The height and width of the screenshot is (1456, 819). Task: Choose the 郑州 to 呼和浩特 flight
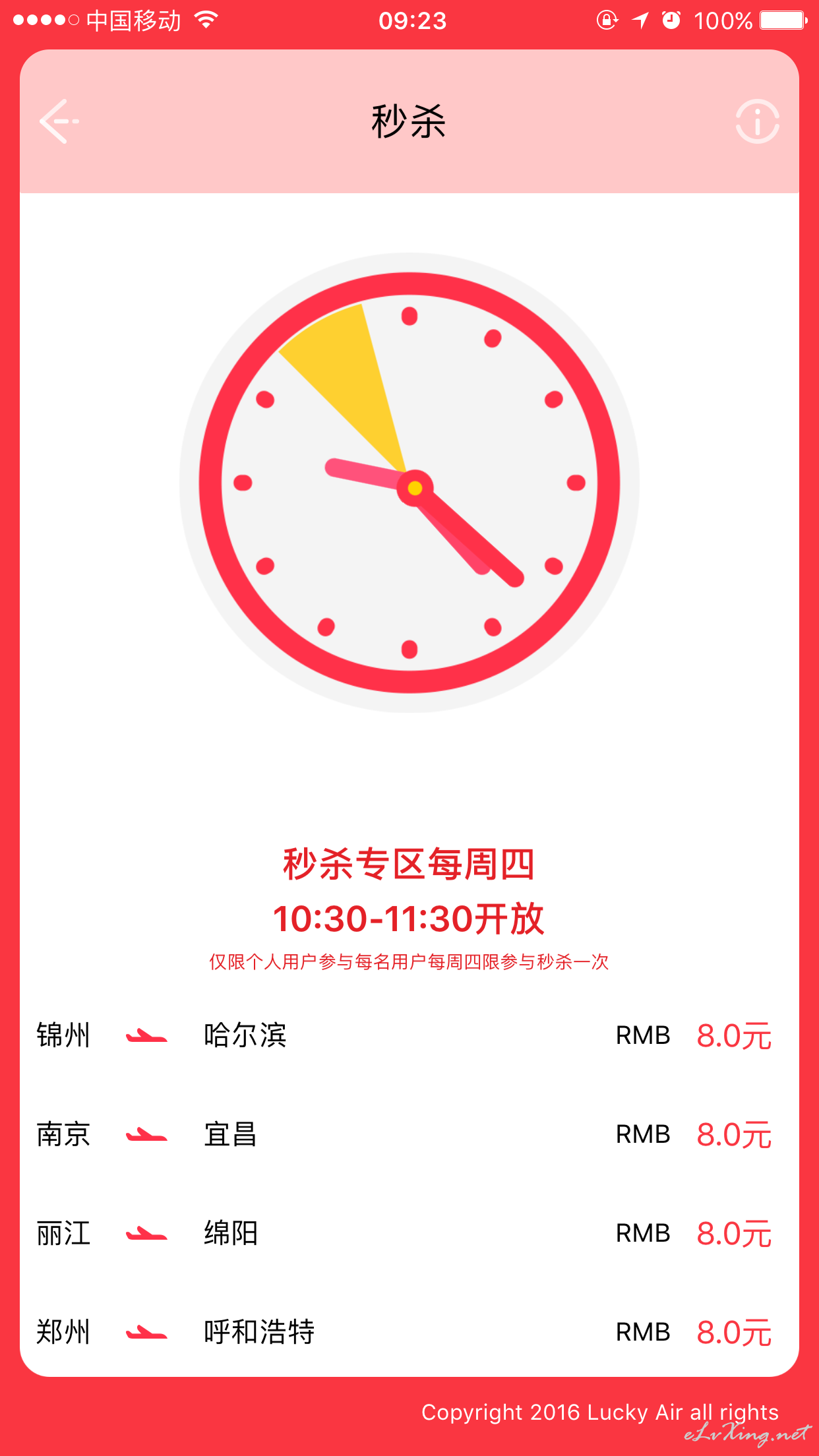click(x=409, y=1332)
